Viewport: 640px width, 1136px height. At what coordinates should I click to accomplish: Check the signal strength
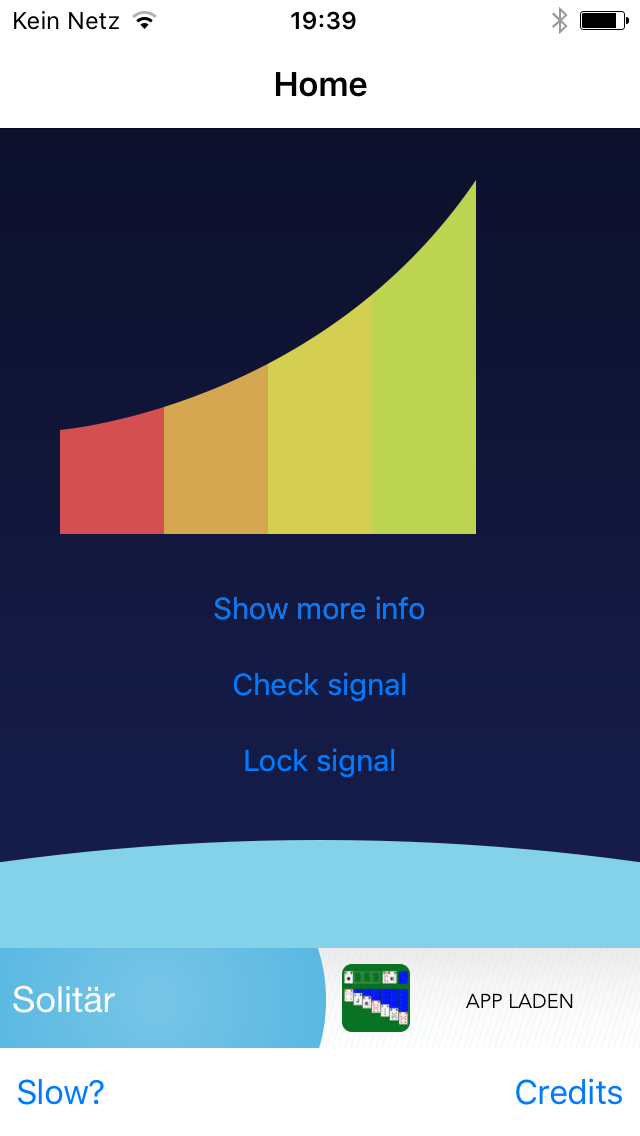pos(319,685)
